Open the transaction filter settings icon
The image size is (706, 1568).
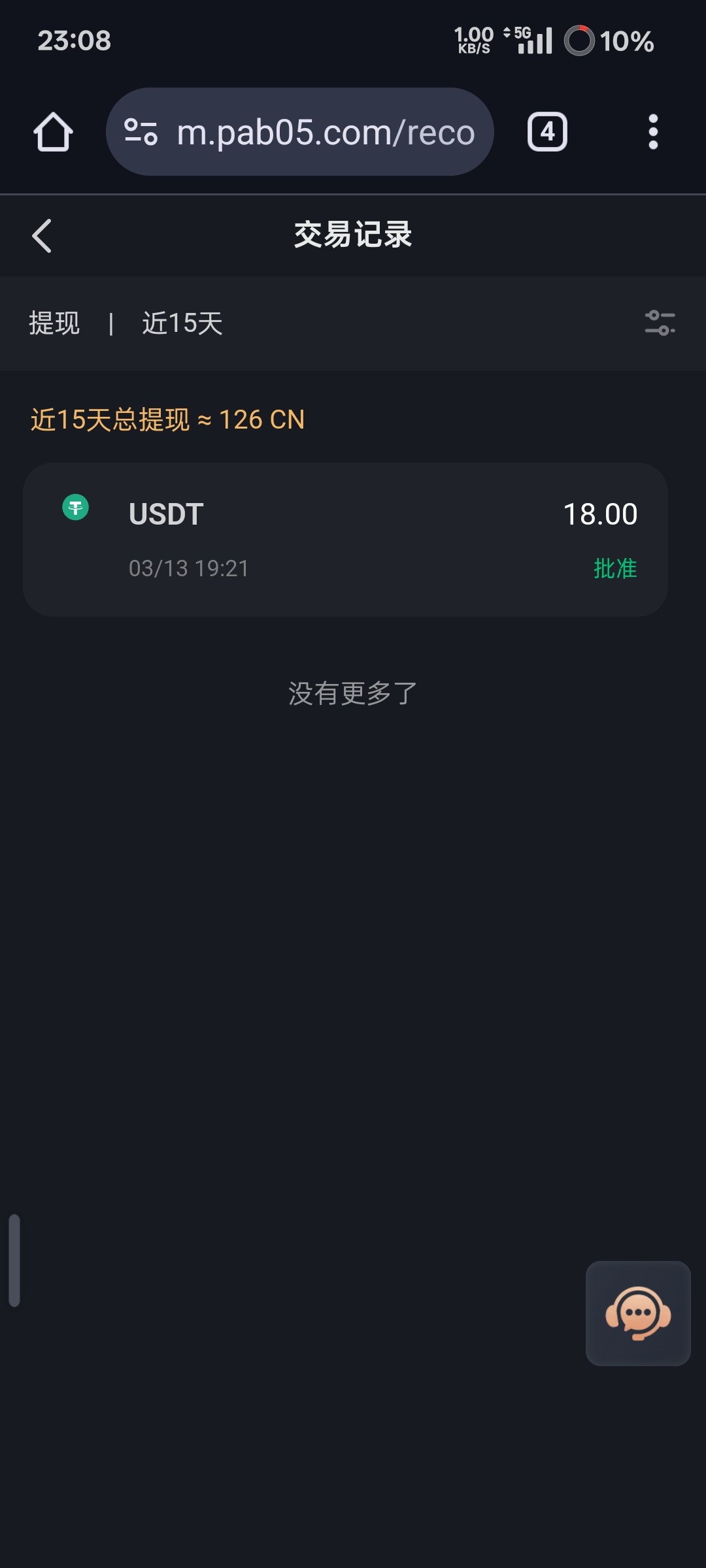pyautogui.click(x=660, y=323)
